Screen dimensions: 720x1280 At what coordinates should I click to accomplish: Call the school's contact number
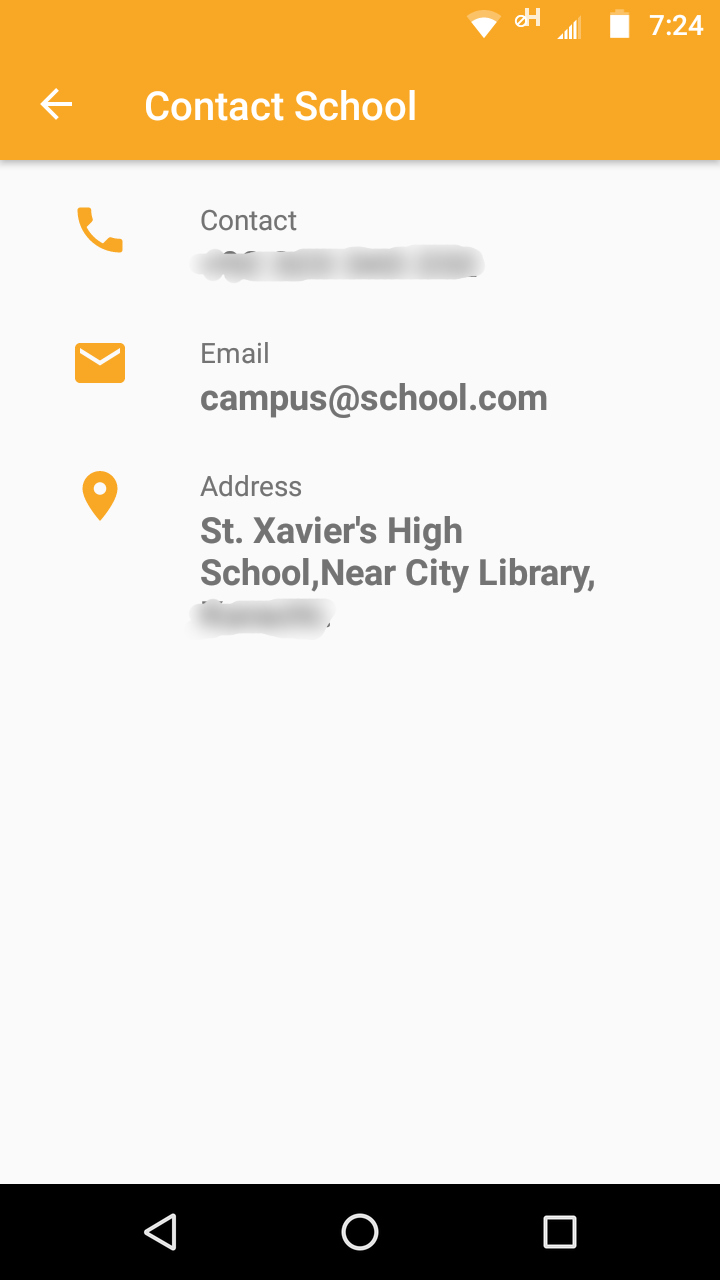[x=340, y=262]
